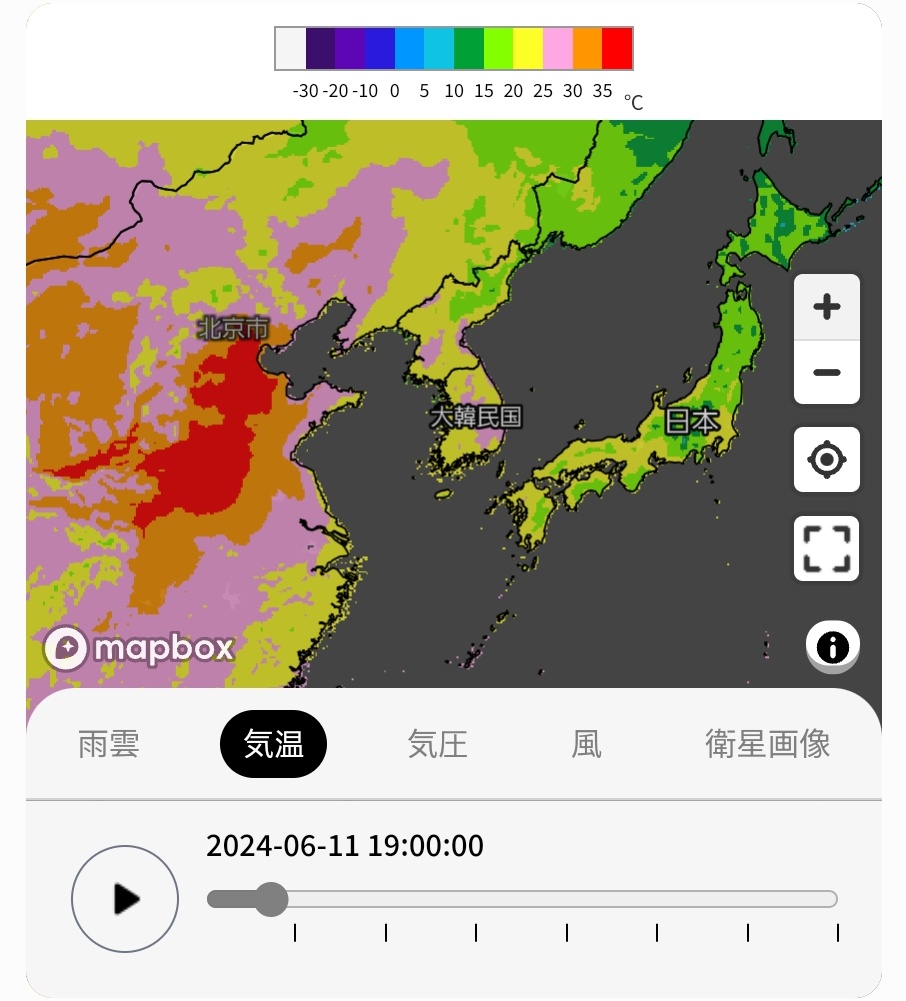This screenshot has width=906, height=1001.
Task: Play the forecast animation
Action: point(125,898)
